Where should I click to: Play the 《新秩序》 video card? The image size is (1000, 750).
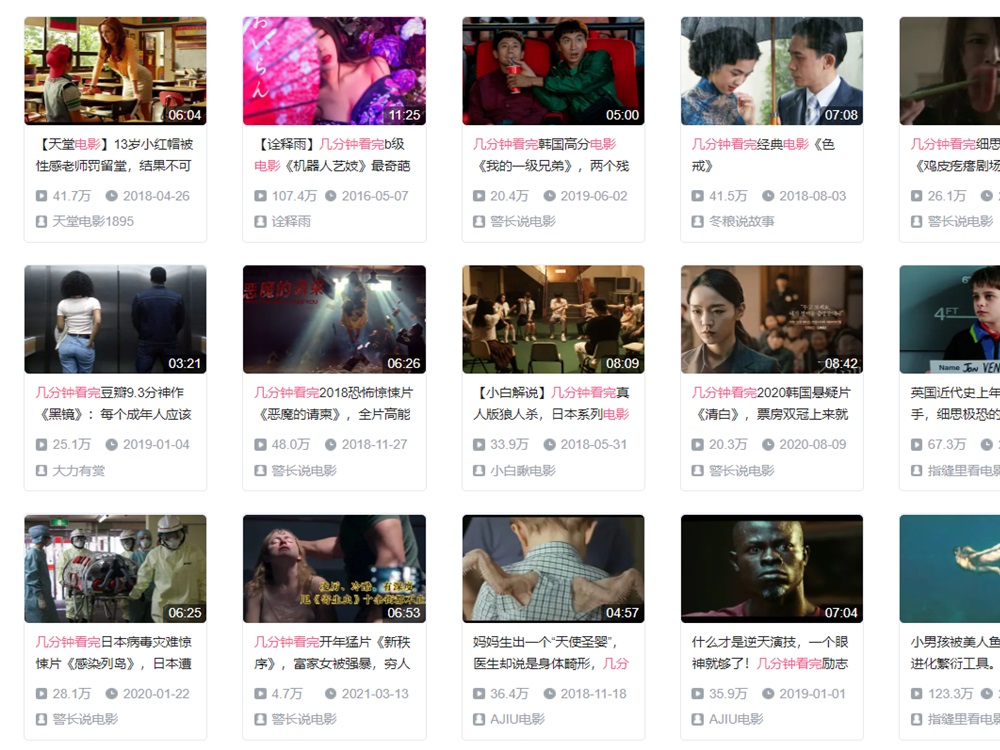click(x=334, y=568)
